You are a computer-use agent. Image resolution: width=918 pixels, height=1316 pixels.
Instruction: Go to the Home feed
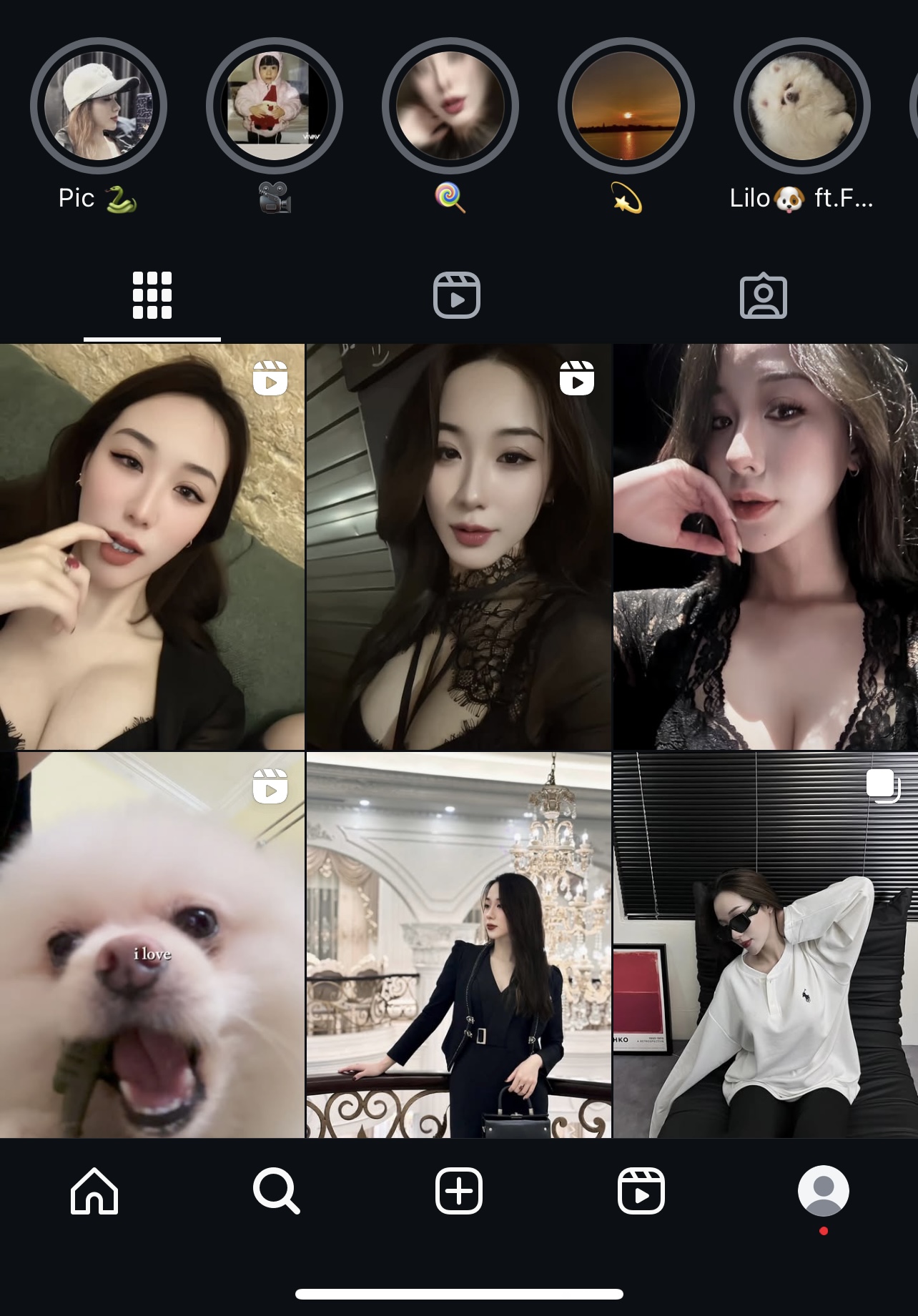(x=94, y=1191)
